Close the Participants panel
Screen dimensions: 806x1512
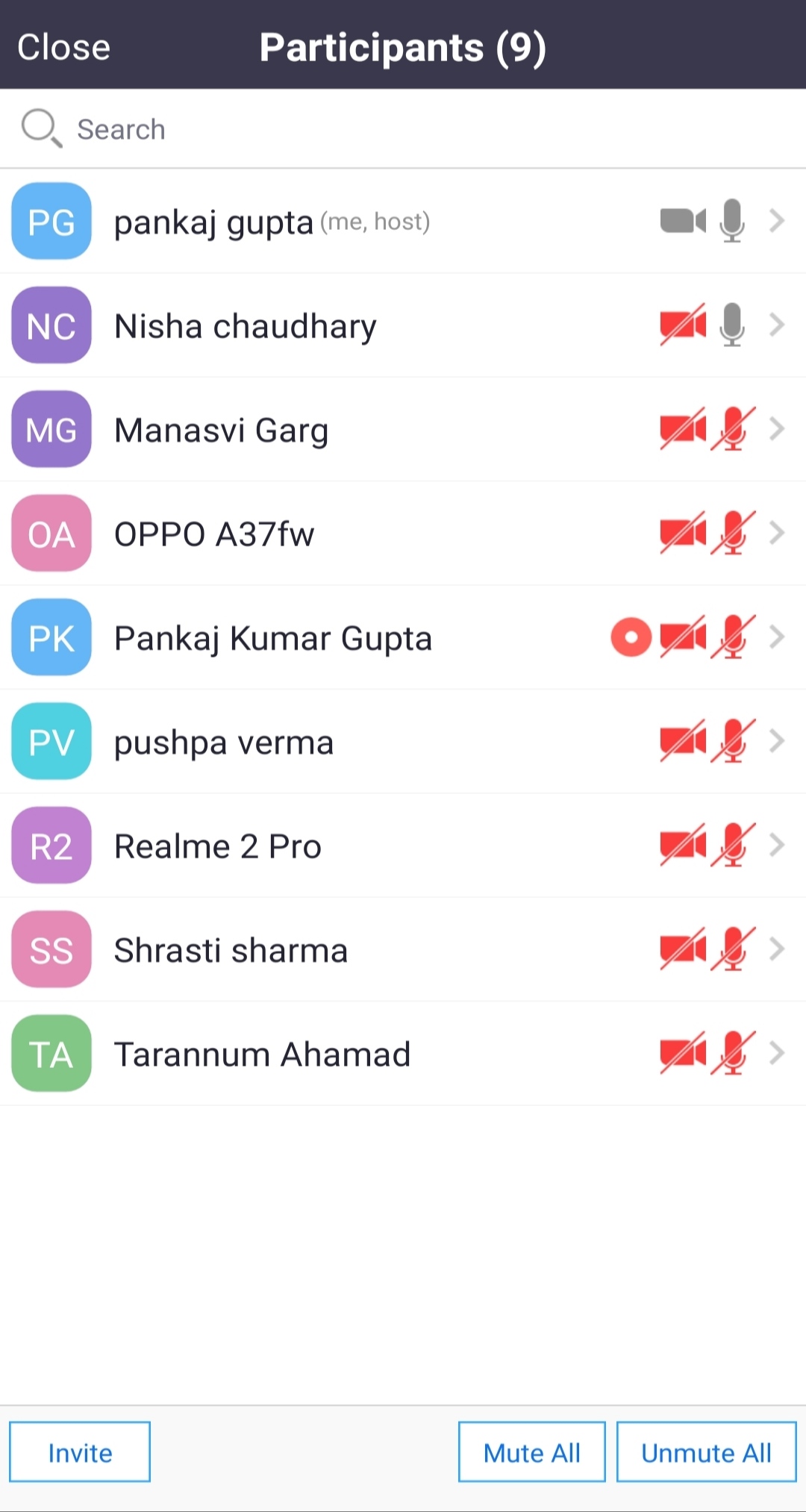click(x=64, y=47)
